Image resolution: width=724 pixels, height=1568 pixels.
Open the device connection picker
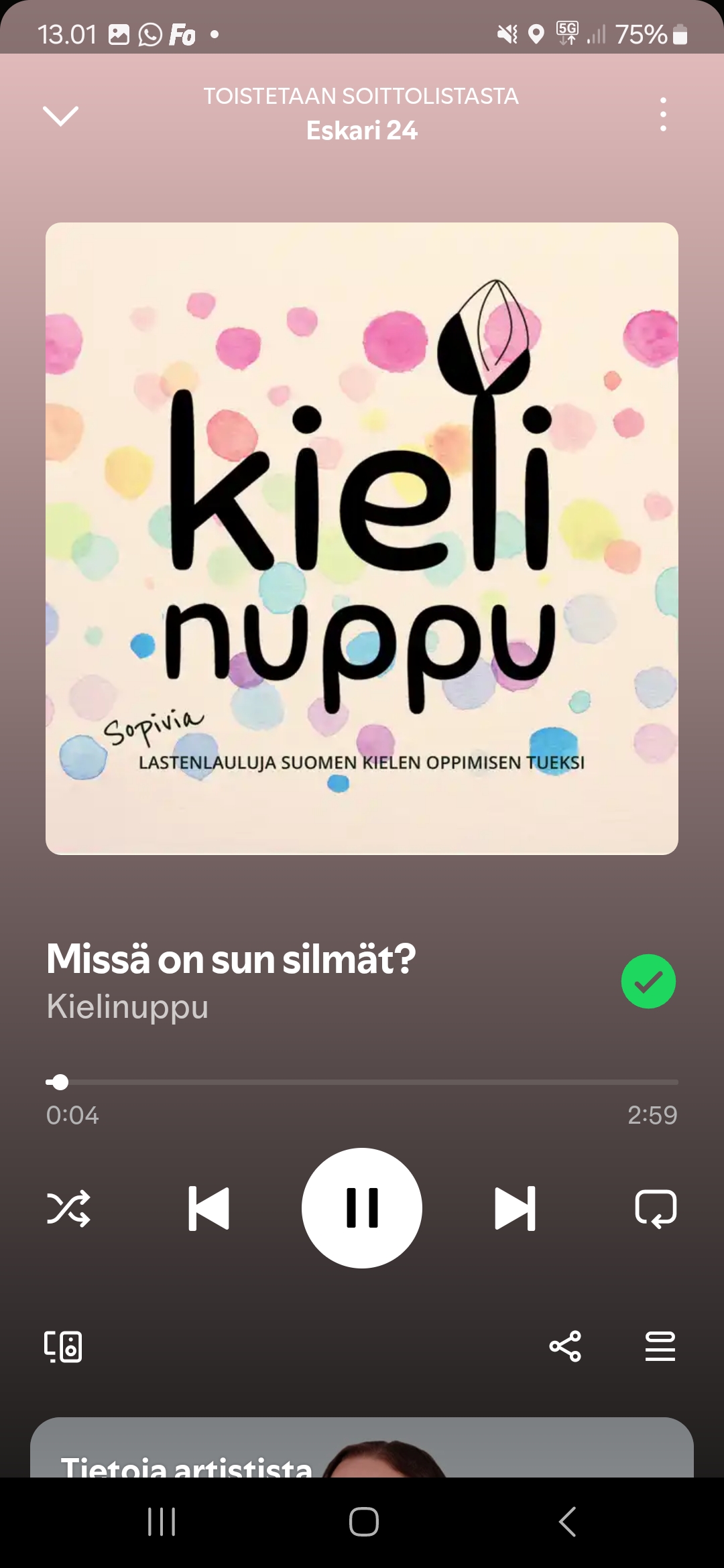(x=64, y=1346)
